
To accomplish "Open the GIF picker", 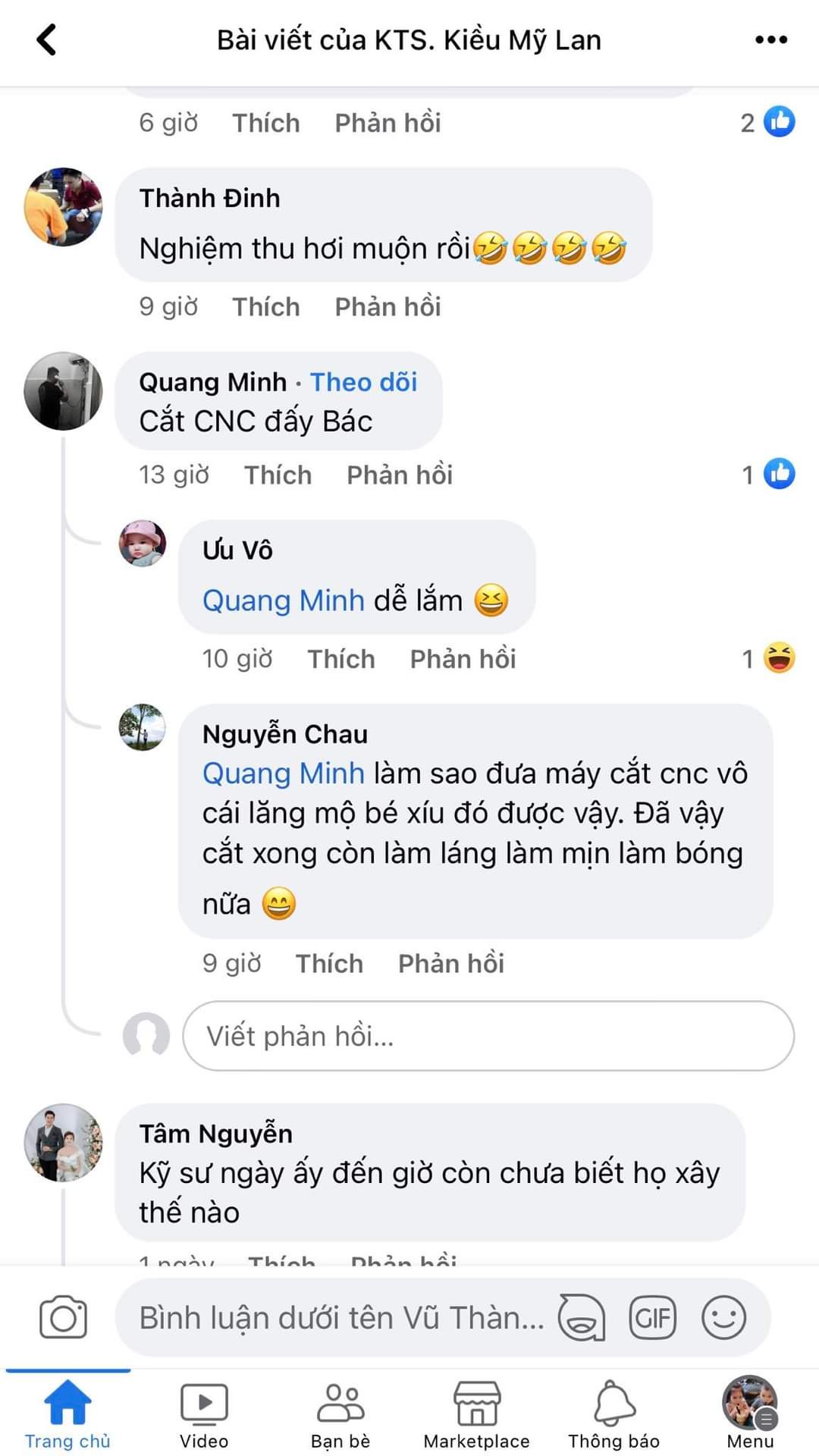I will point(652,1318).
